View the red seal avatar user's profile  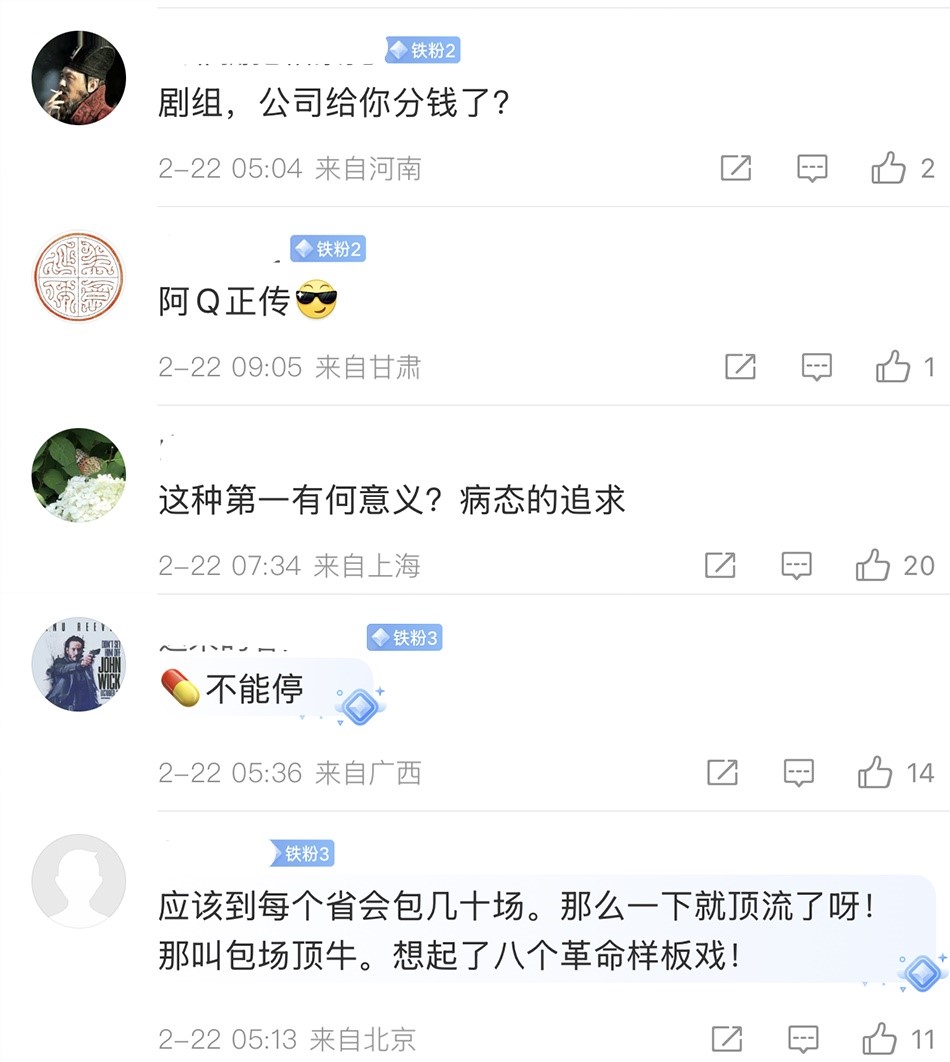click(x=79, y=277)
